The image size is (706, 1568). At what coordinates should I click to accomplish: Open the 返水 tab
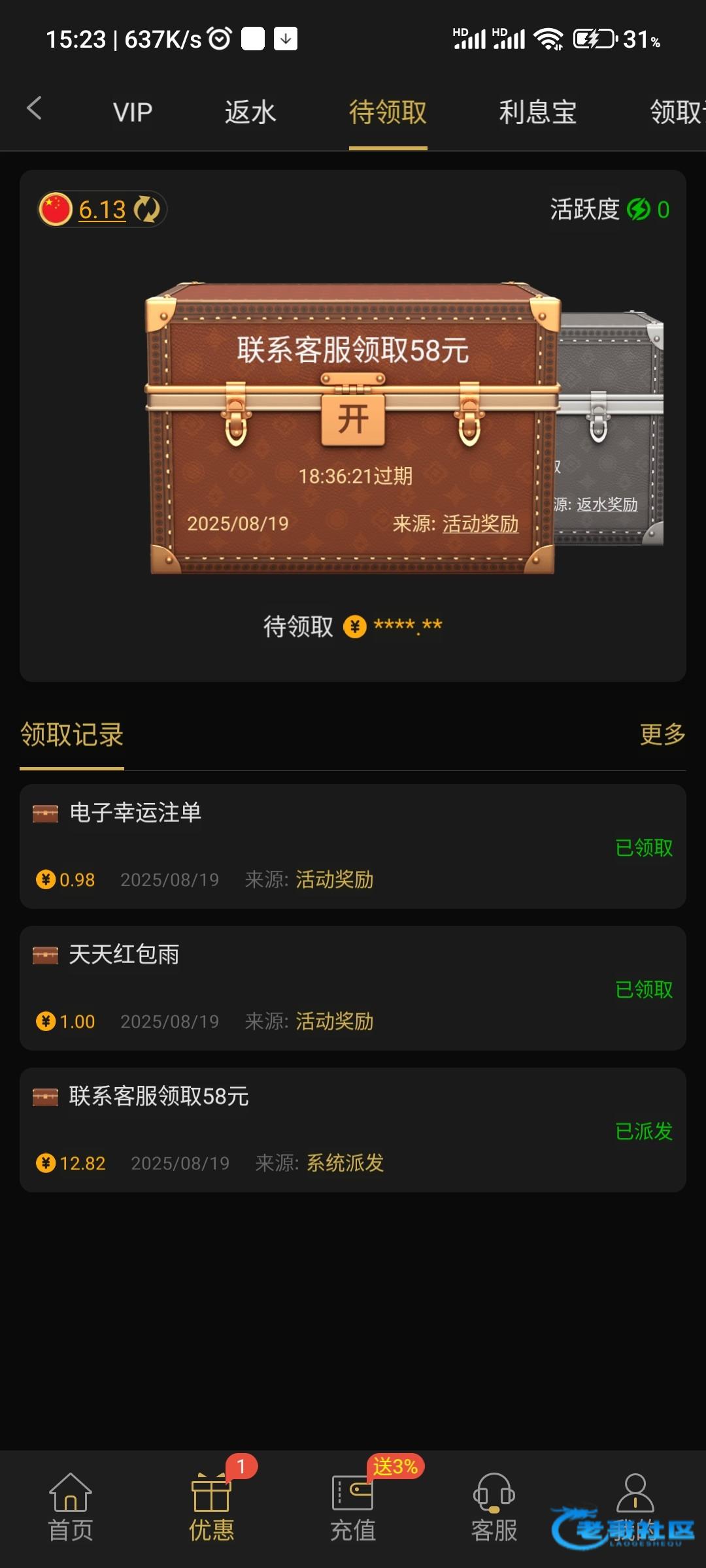(250, 112)
